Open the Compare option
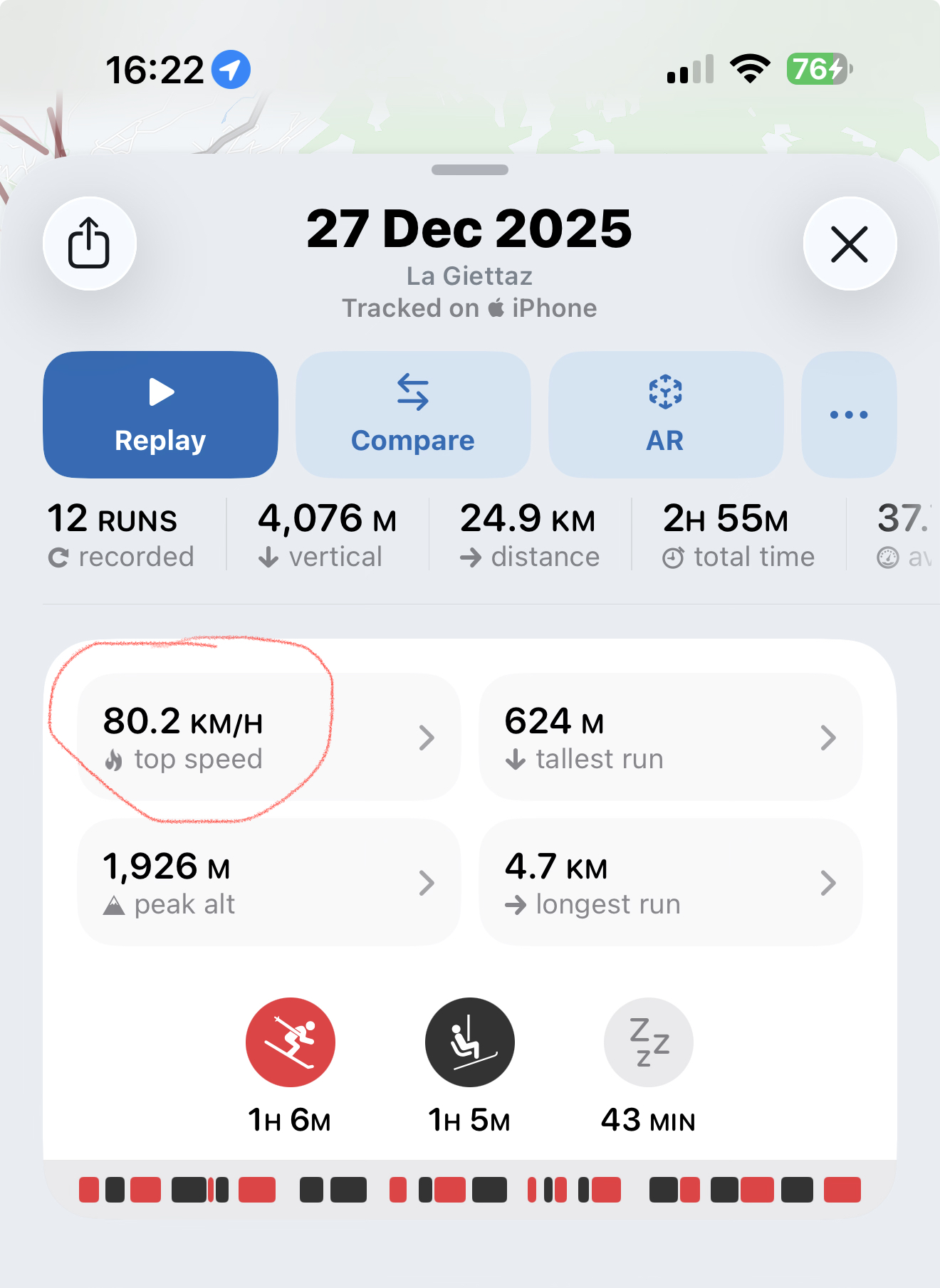The height and width of the screenshot is (1288, 940). [x=412, y=414]
